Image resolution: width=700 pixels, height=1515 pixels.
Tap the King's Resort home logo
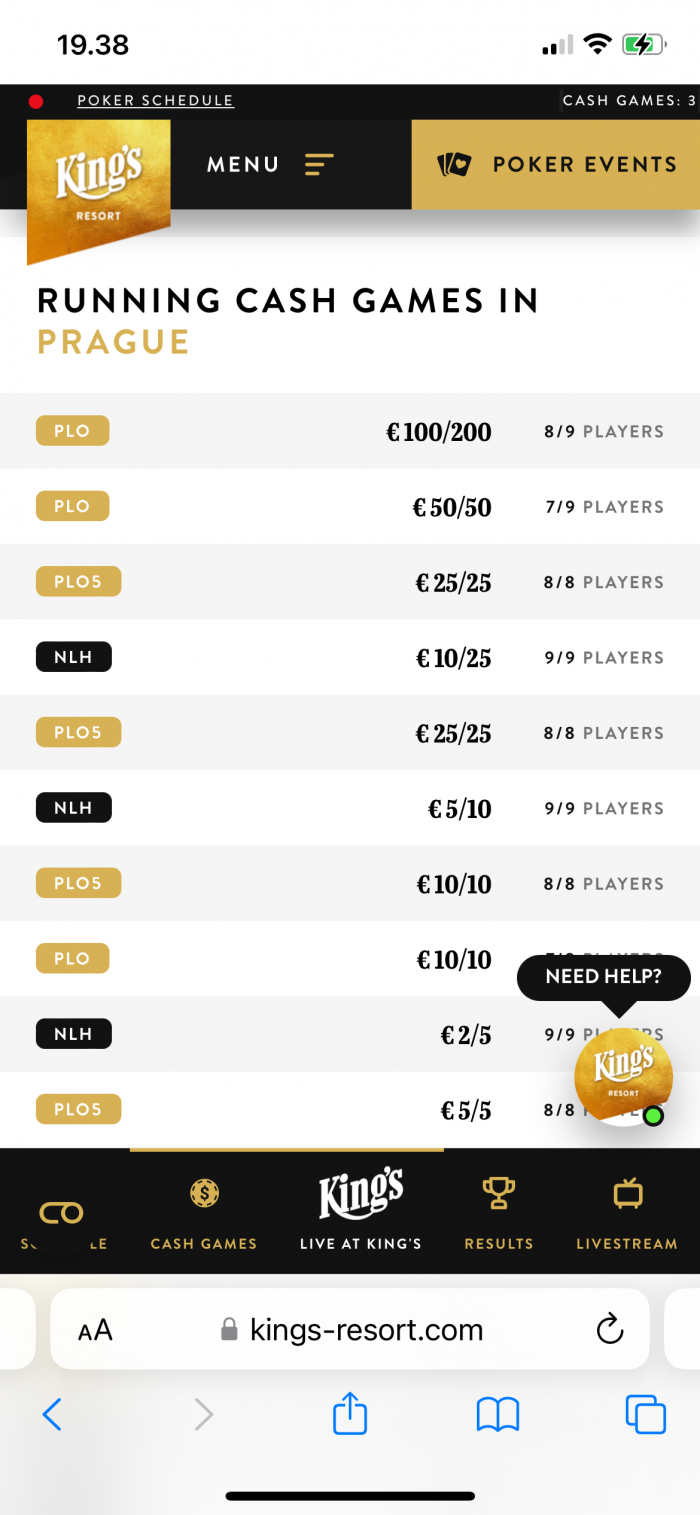coord(99,187)
